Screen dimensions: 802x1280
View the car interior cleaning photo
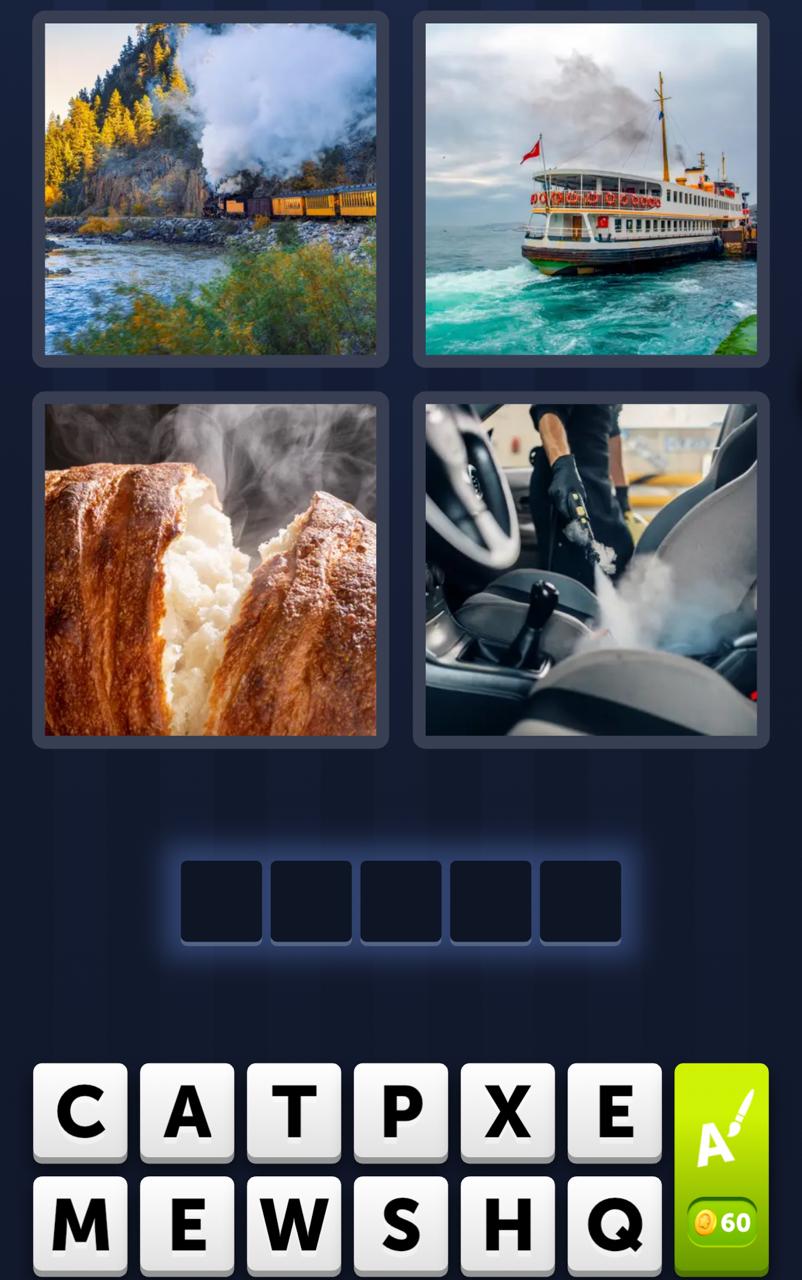[x=590, y=570]
